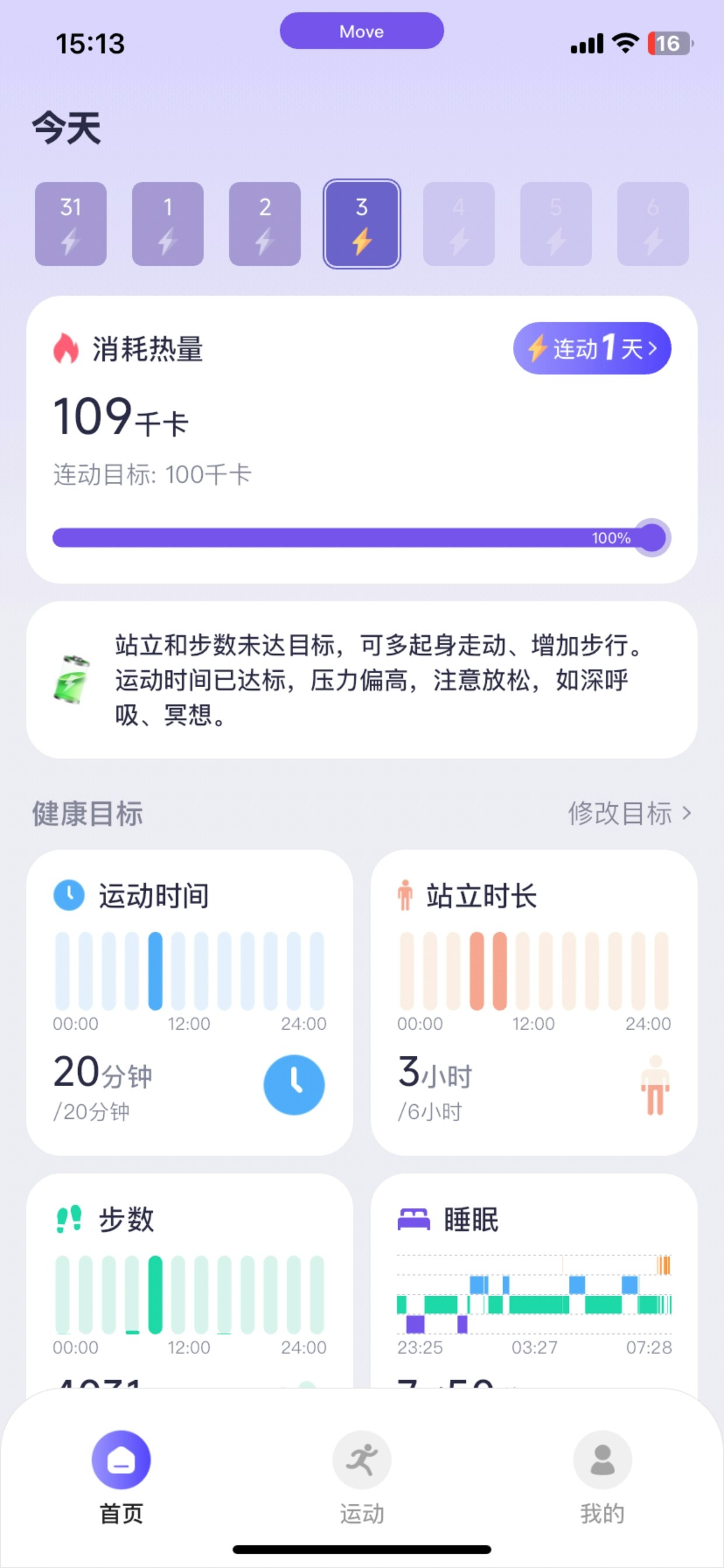Open the 运动时间 exercise time card
The width and height of the screenshot is (724, 1568).
tap(189, 1002)
